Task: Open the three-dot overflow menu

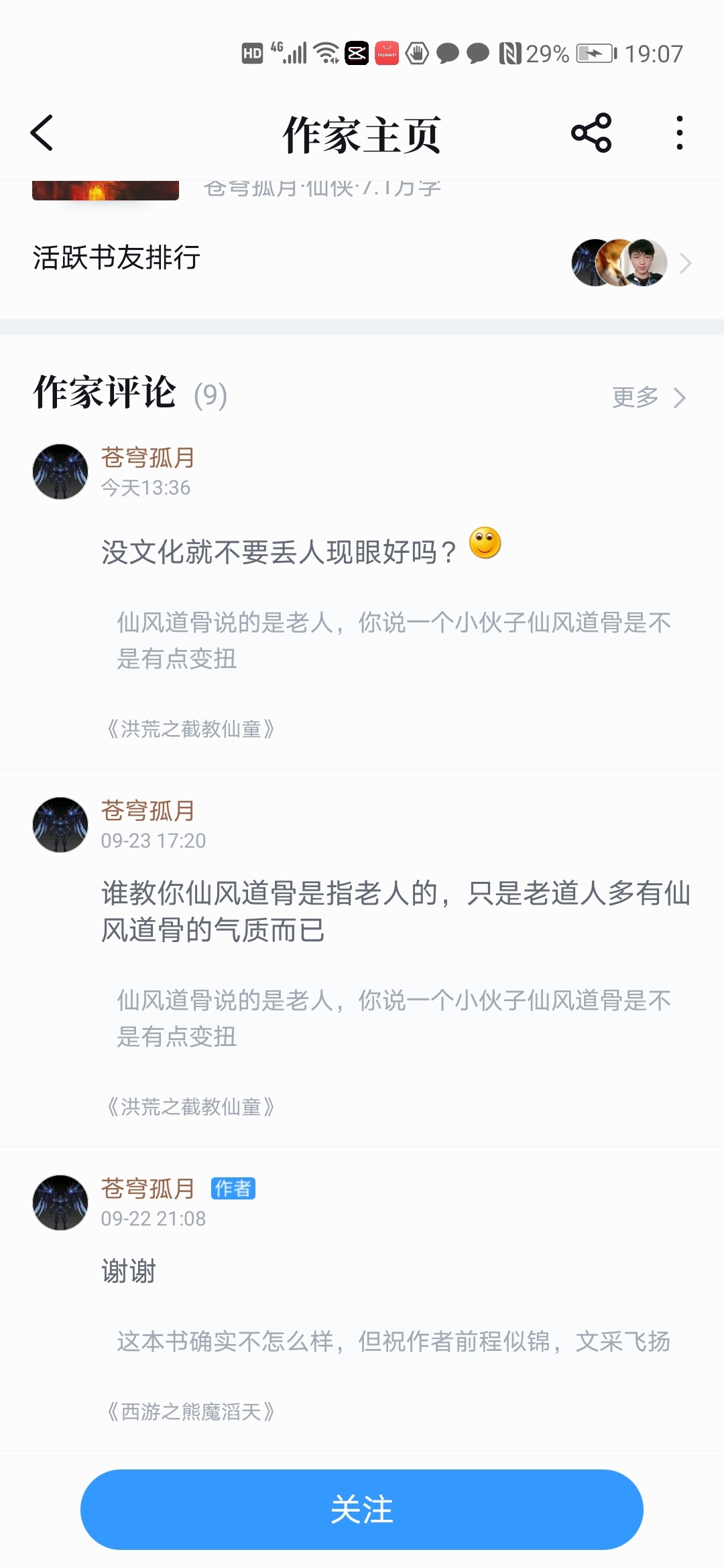Action: point(679,133)
